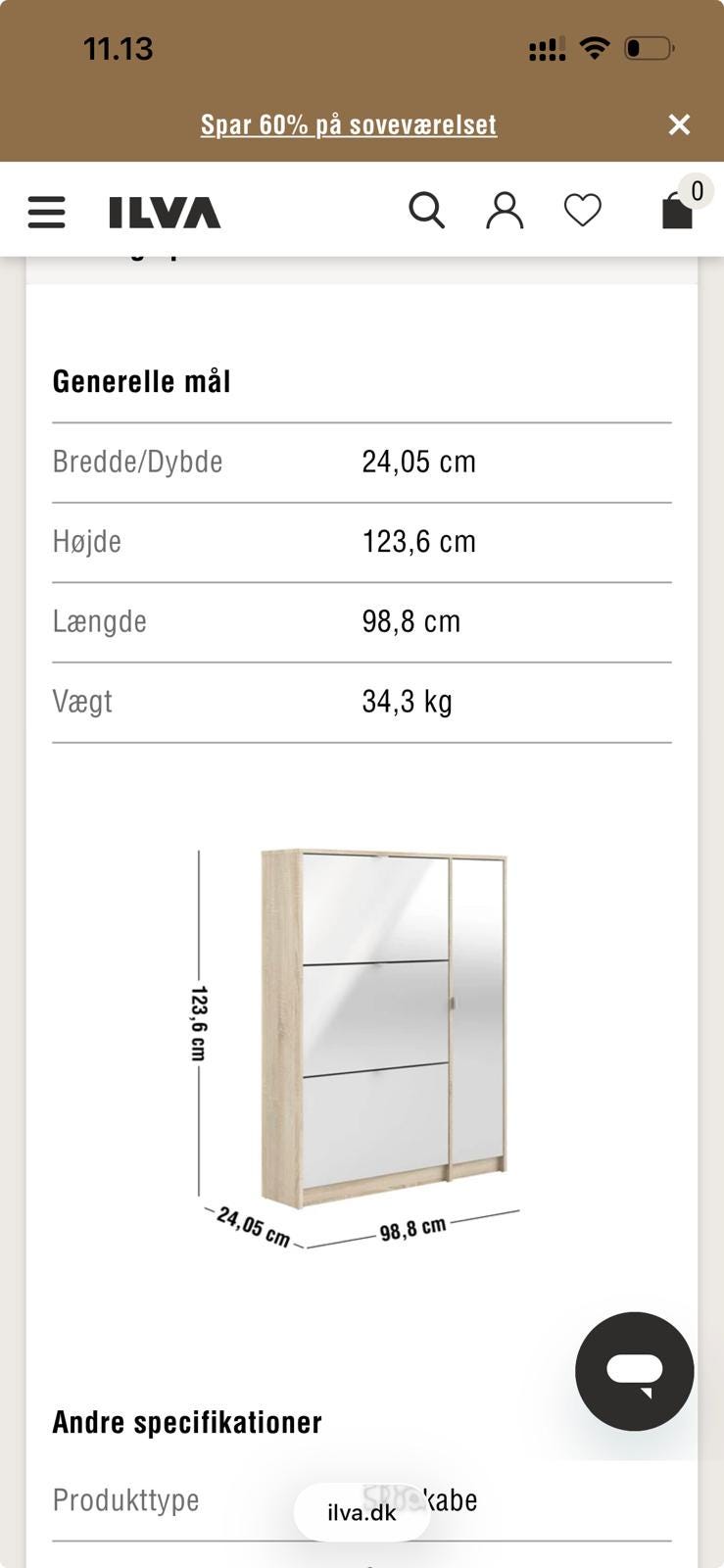This screenshot has height=1568, width=724.
Task: Click the Højde measurement value
Action: (417, 541)
